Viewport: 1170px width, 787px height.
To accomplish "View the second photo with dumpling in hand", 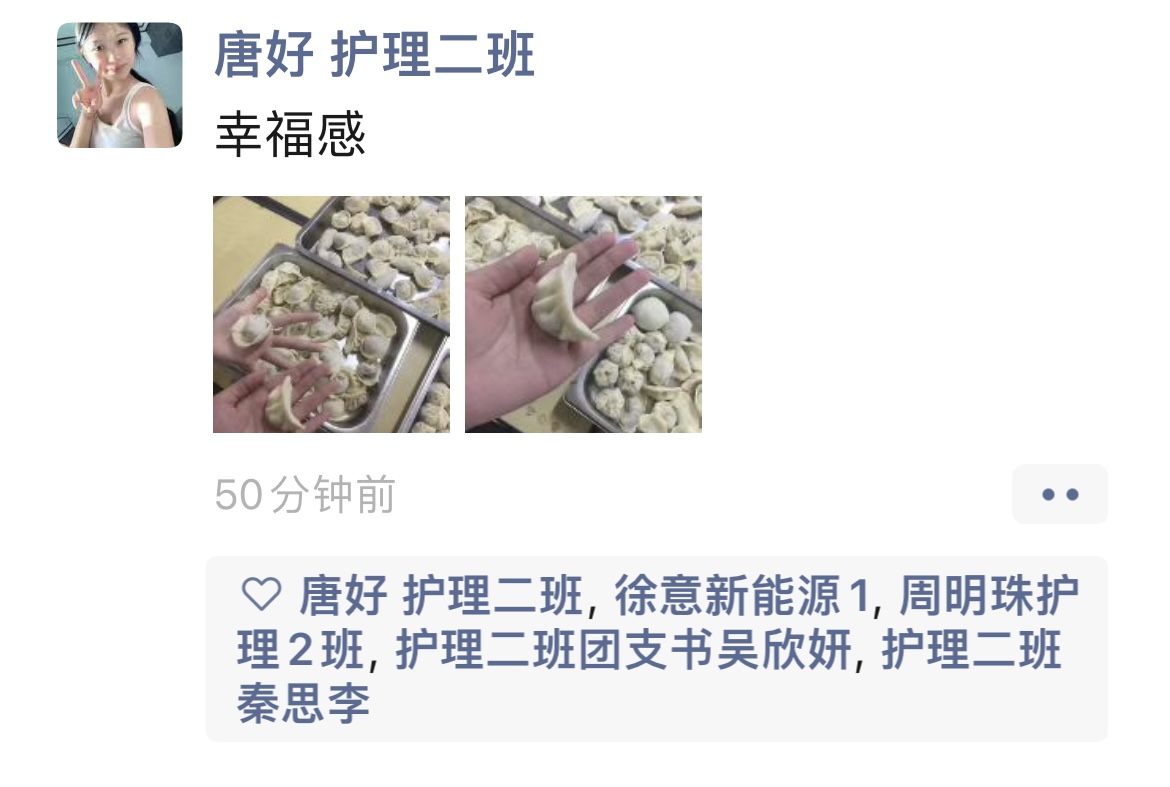I will (583, 314).
